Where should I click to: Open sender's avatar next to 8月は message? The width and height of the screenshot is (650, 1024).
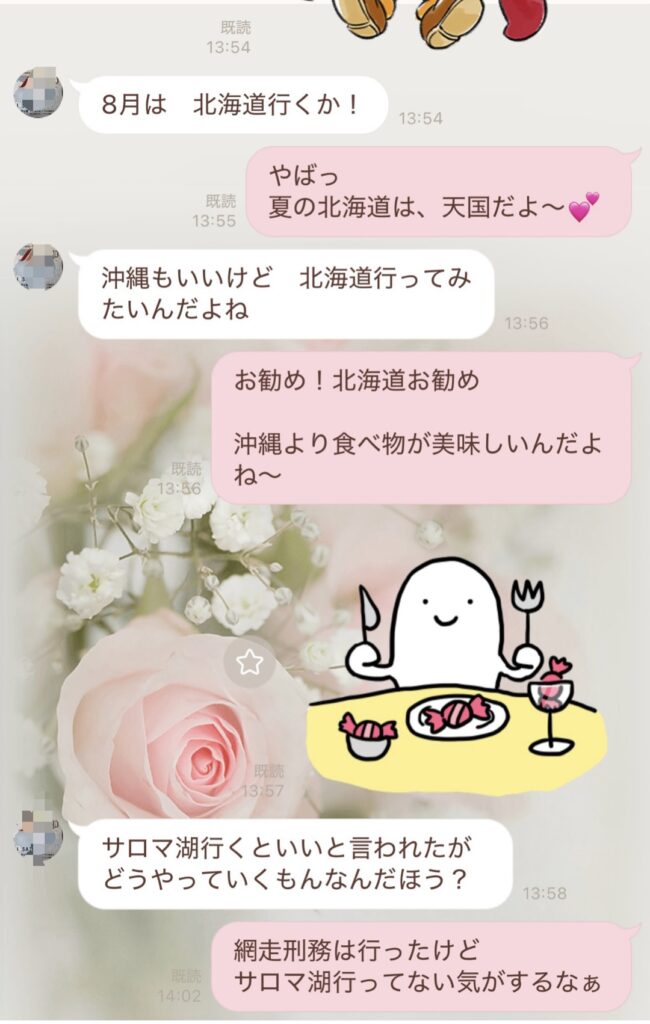(x=38, y=93)
